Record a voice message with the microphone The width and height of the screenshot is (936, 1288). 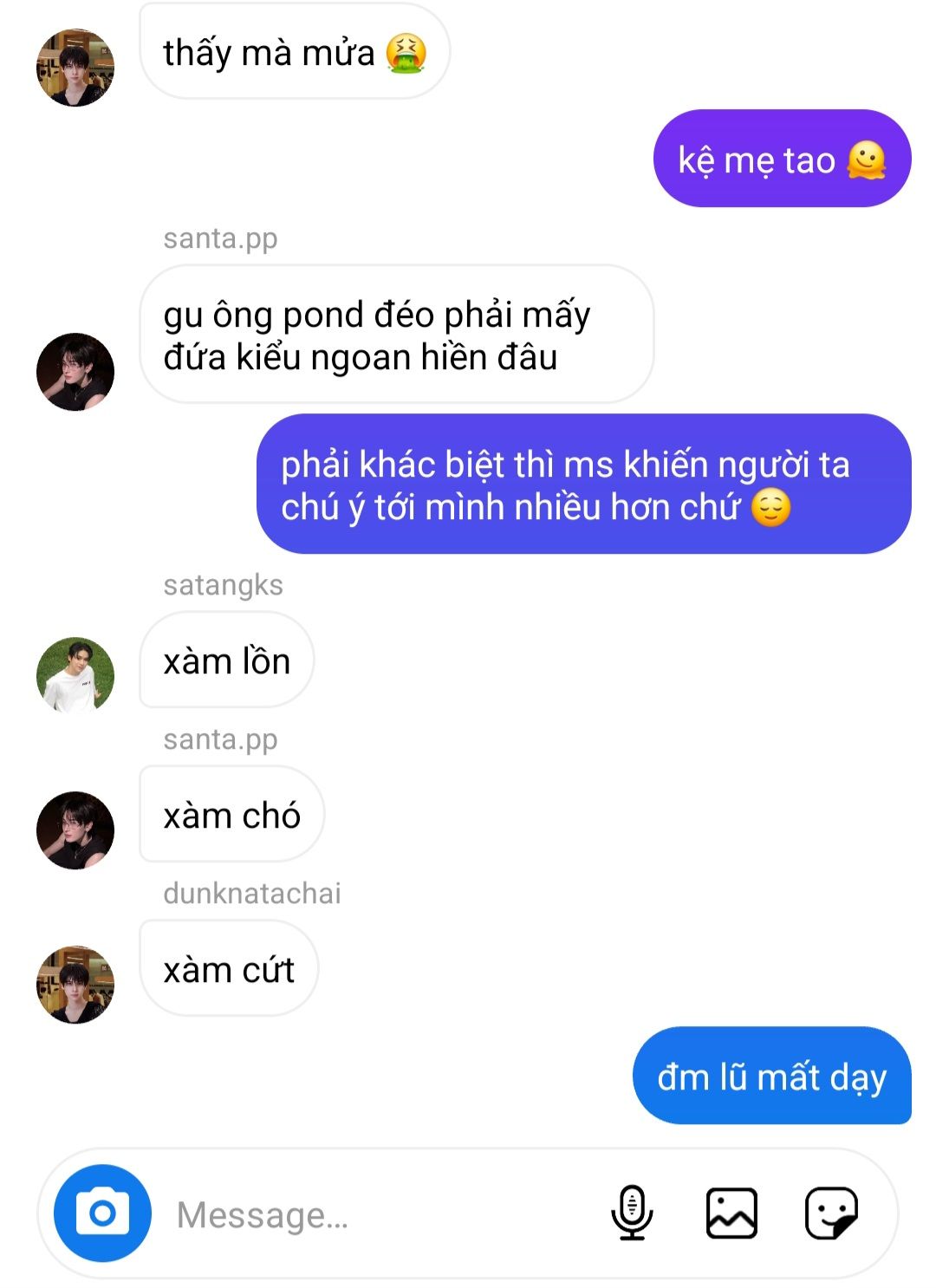click(632, 1213)
